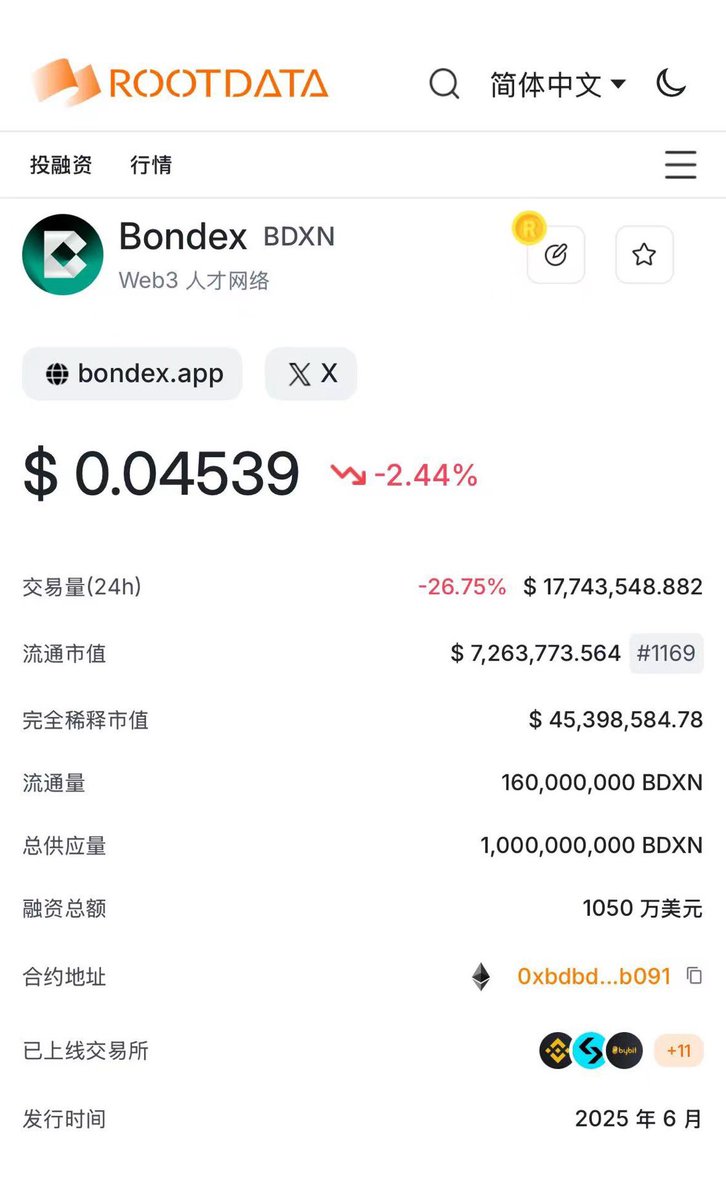Add Bondex to favorites with star
726x1200 pixels.
[x=644, y=255]
